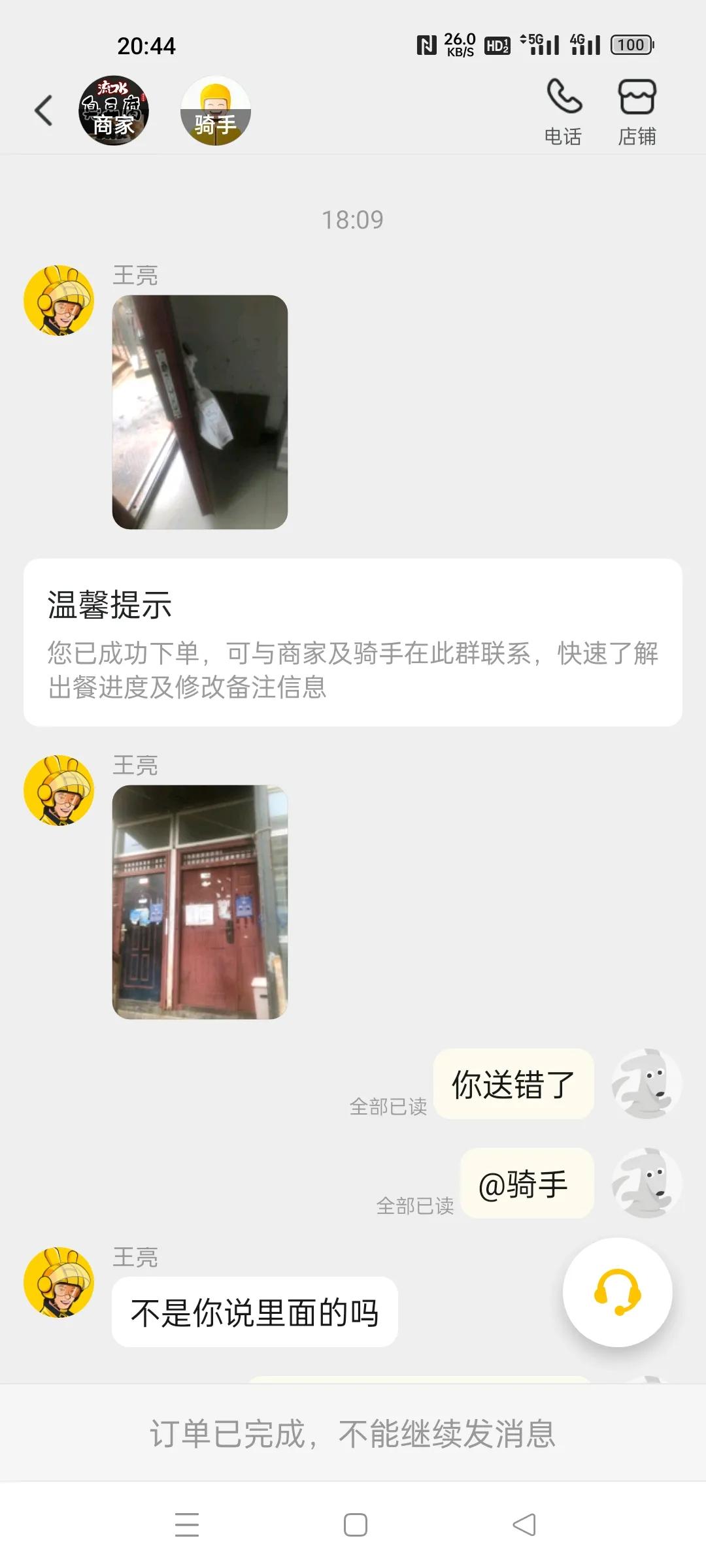The height and width of the screenshot is (1568, 706).
Task: Tap the 5G network indicator in status bar
Action: coord(533,43)
